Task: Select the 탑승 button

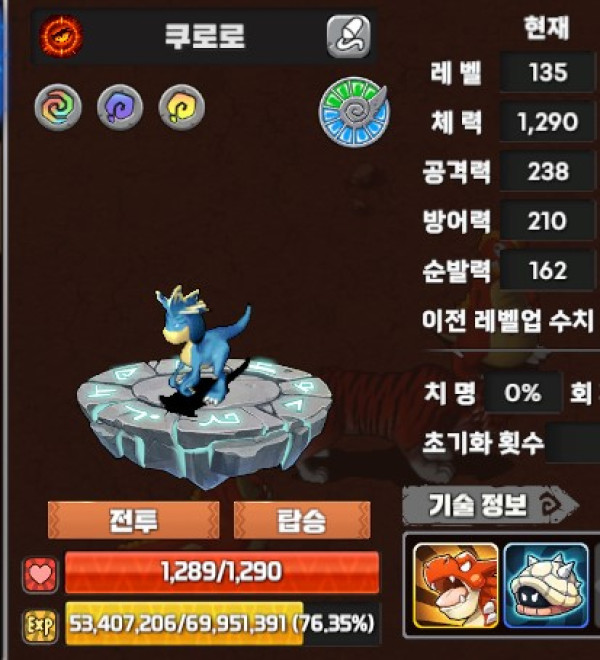Action: pos(301,520)
